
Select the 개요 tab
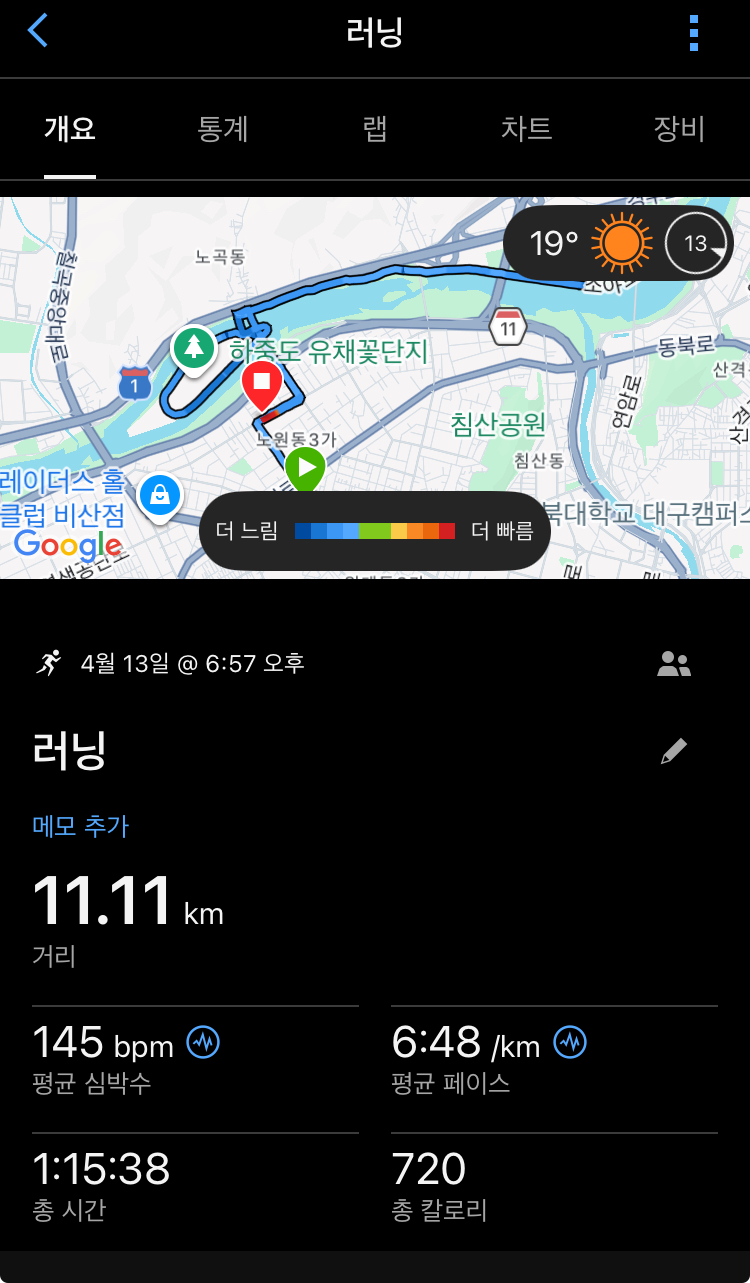click(70, 129)
